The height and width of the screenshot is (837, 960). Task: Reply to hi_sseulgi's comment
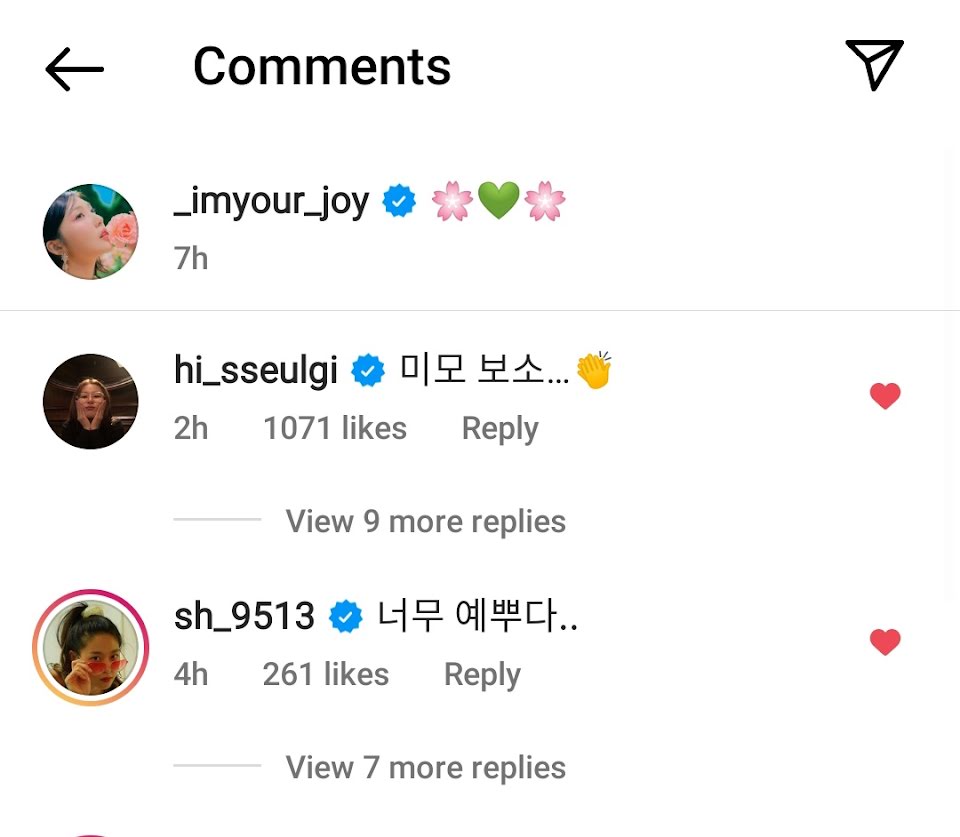[x=499, y=429]
